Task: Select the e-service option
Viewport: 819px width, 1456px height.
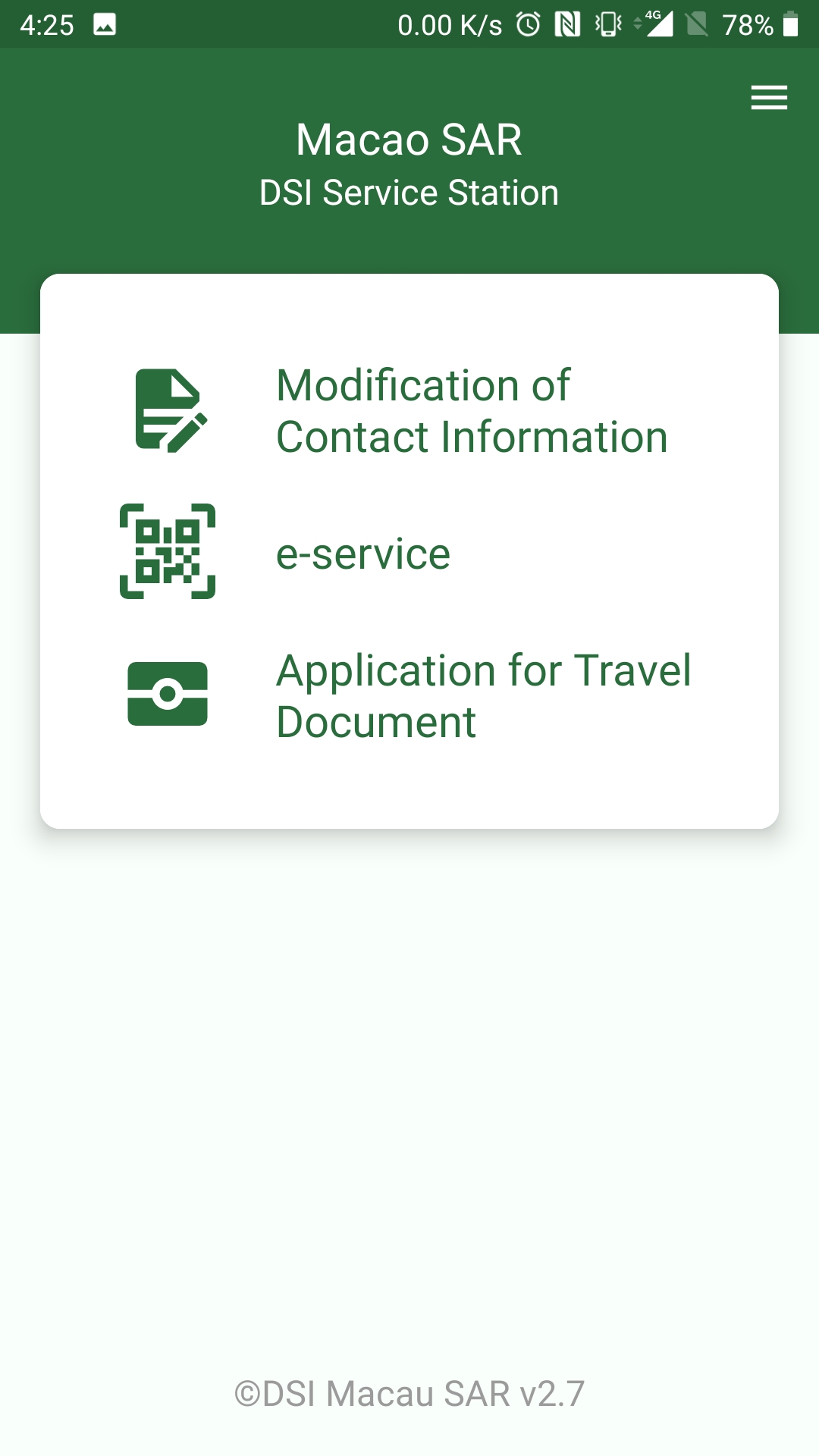Action: point(362,554)
